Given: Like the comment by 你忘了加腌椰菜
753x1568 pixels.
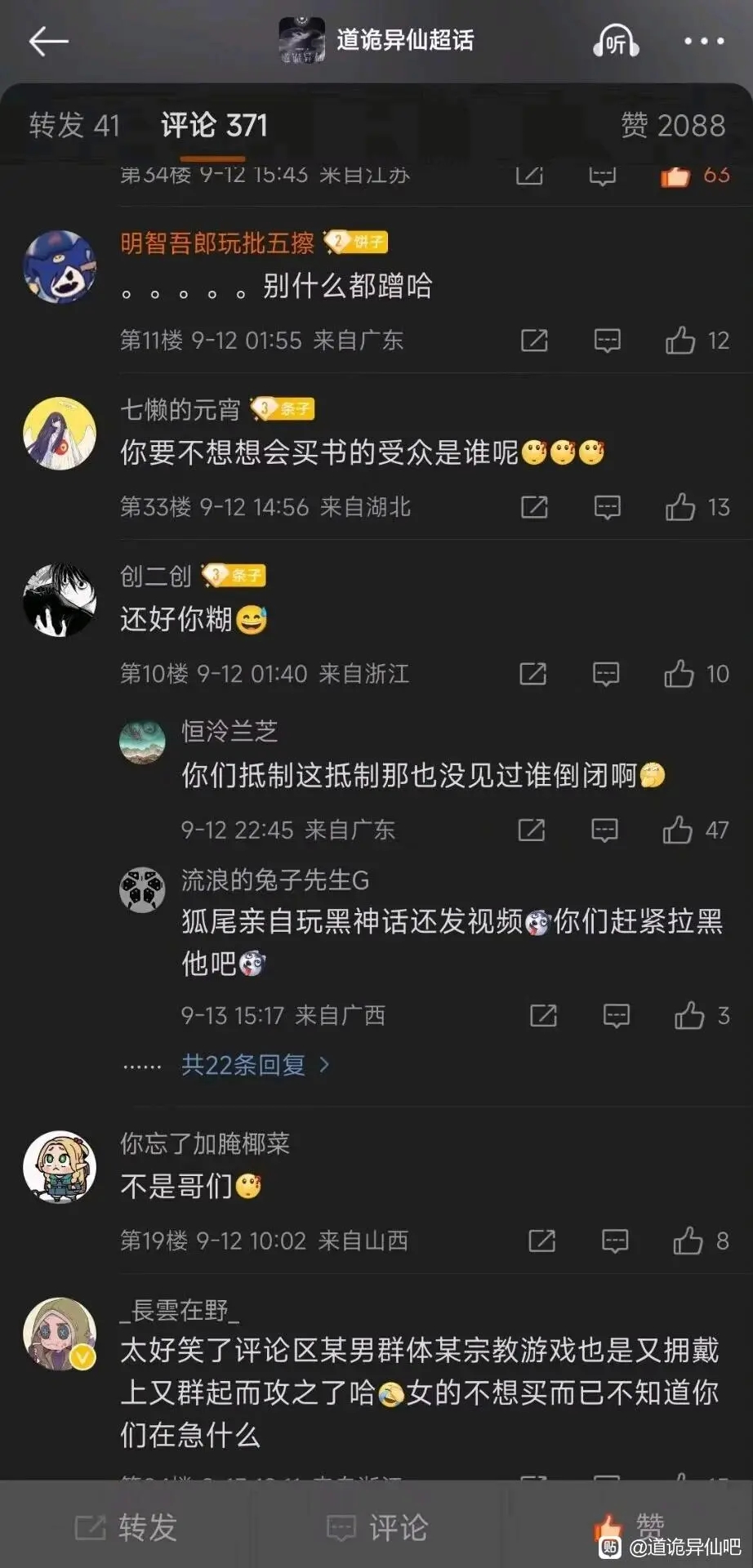Looking at the screenshot, I should click(x=688, y=1241).
